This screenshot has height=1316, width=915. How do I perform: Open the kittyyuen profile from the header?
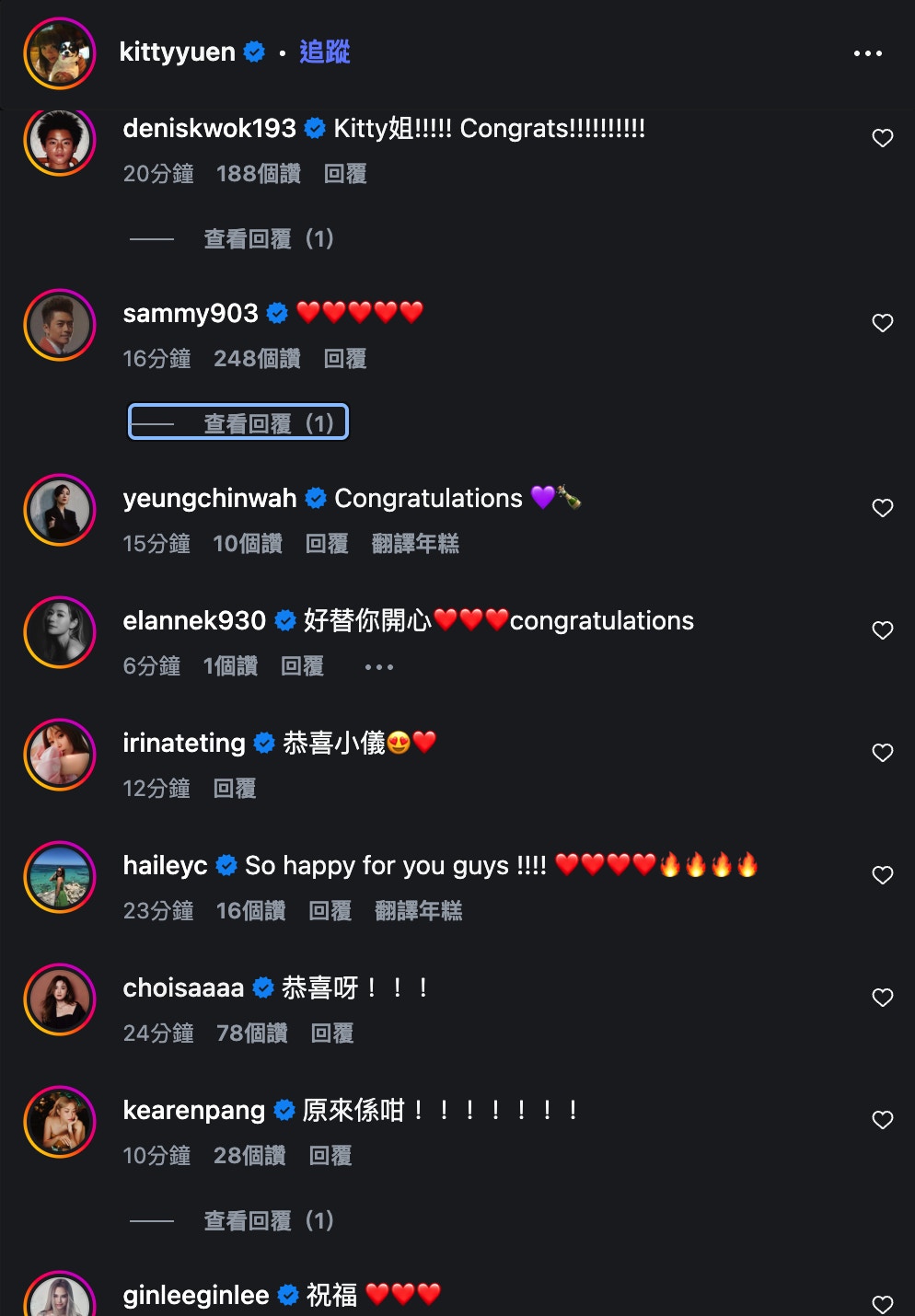pyautogui.click(x=177, y=52)
